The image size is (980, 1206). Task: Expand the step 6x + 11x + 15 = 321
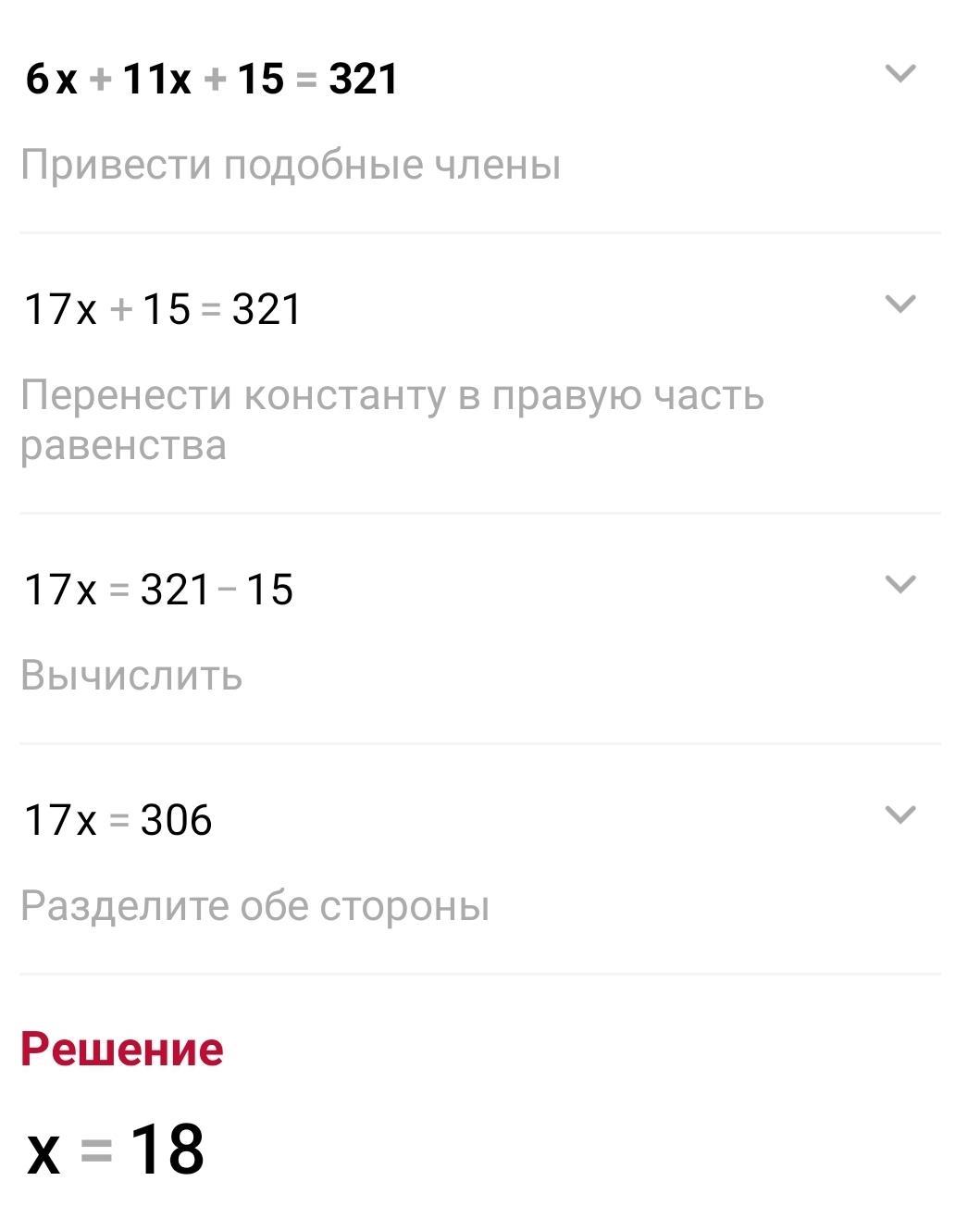[899, 74]
